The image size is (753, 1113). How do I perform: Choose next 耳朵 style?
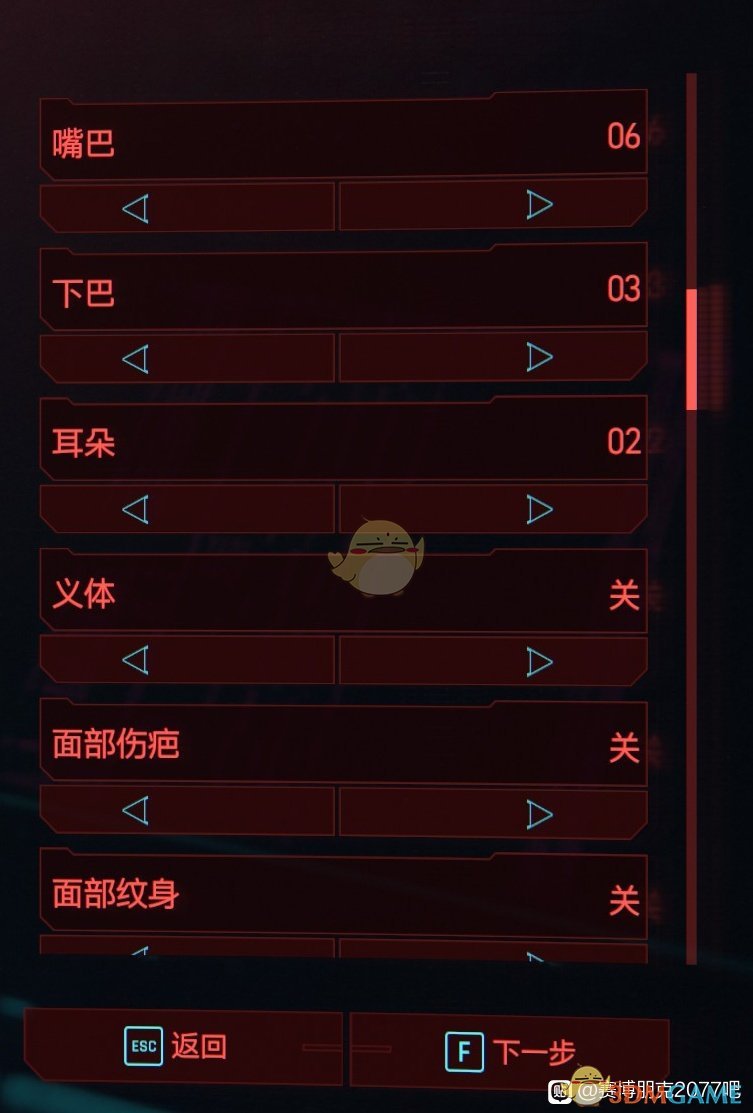pyautogui.click(x=540, y=510)
